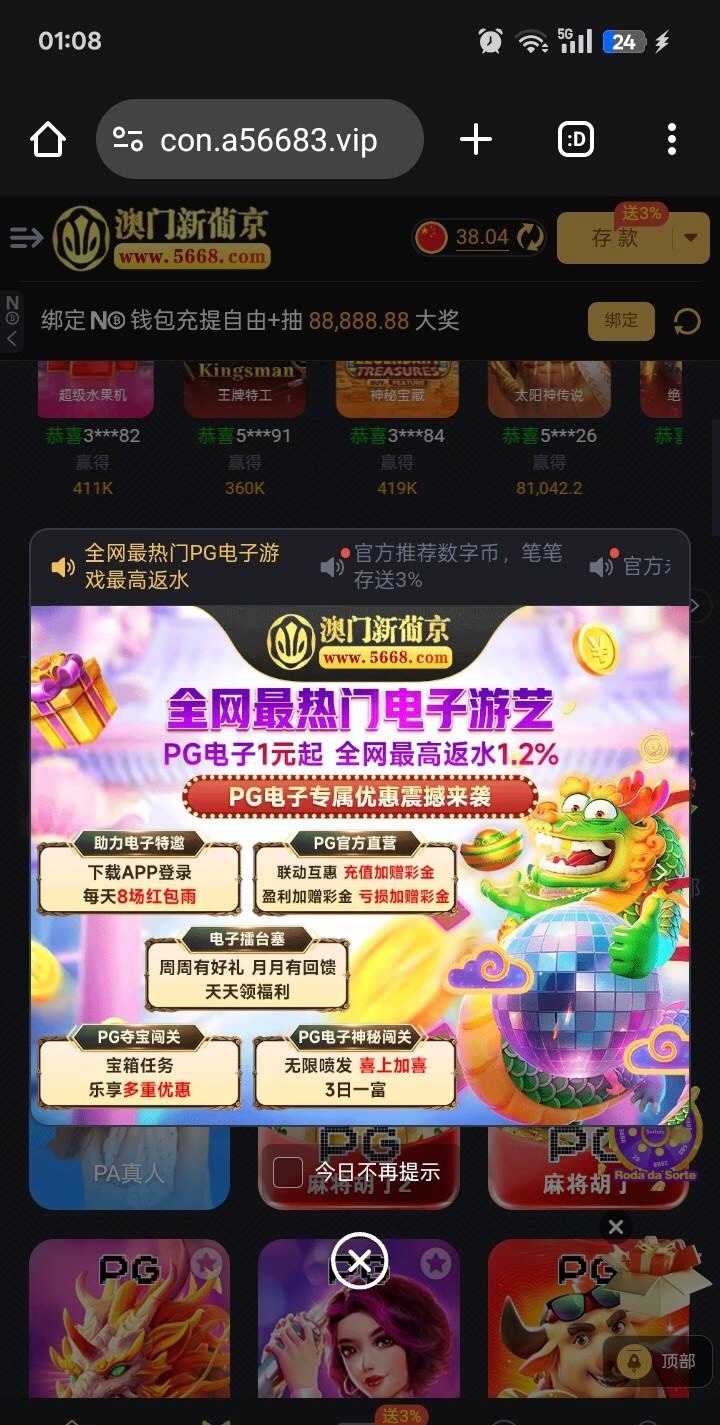Refresh the 38.04 balance
This screenshot has width=720, height=1425.
530,238
